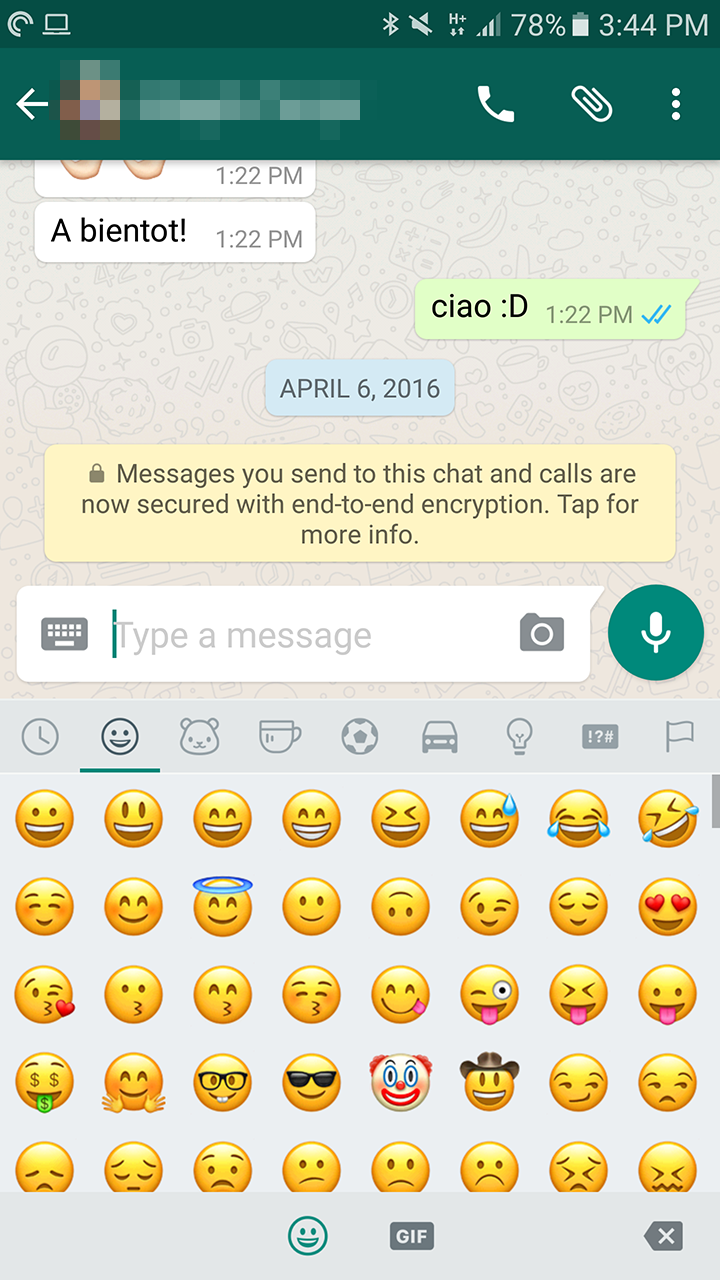
Task: Tap the camera icon in the message bar
Action: [x=541, y=632]
